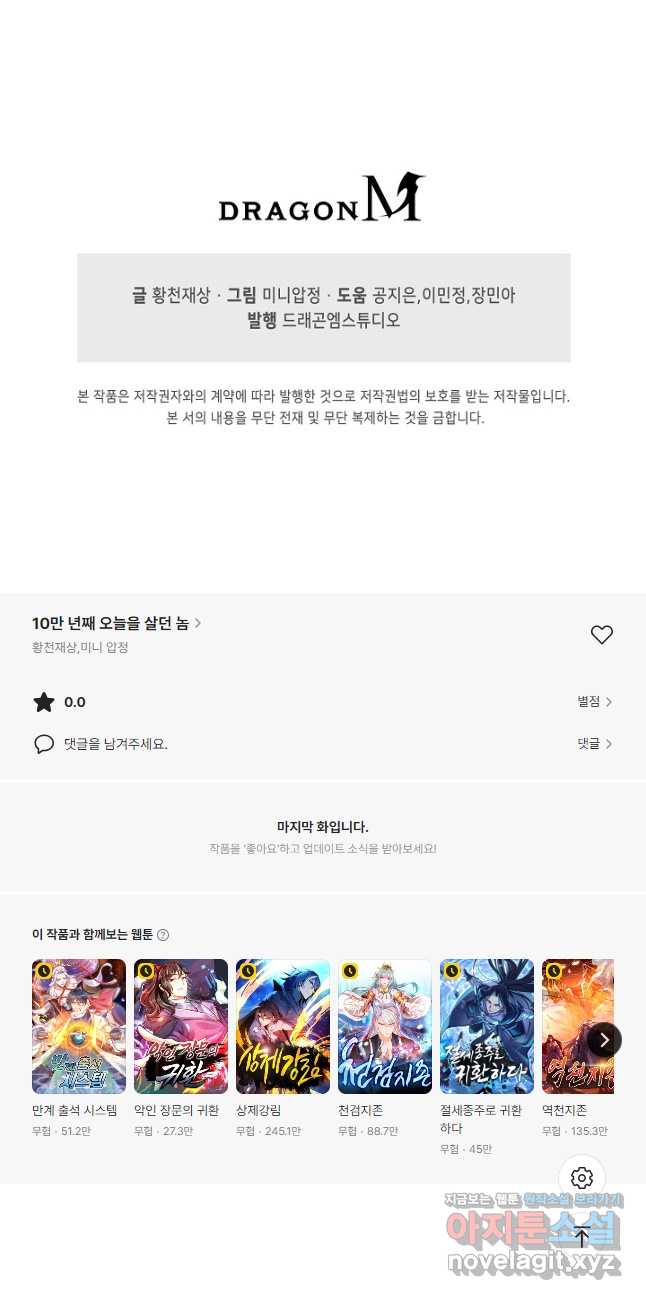Jump back to top with the arrow button
Screen dimensions: 646x1300
(x=582, y=1237)
